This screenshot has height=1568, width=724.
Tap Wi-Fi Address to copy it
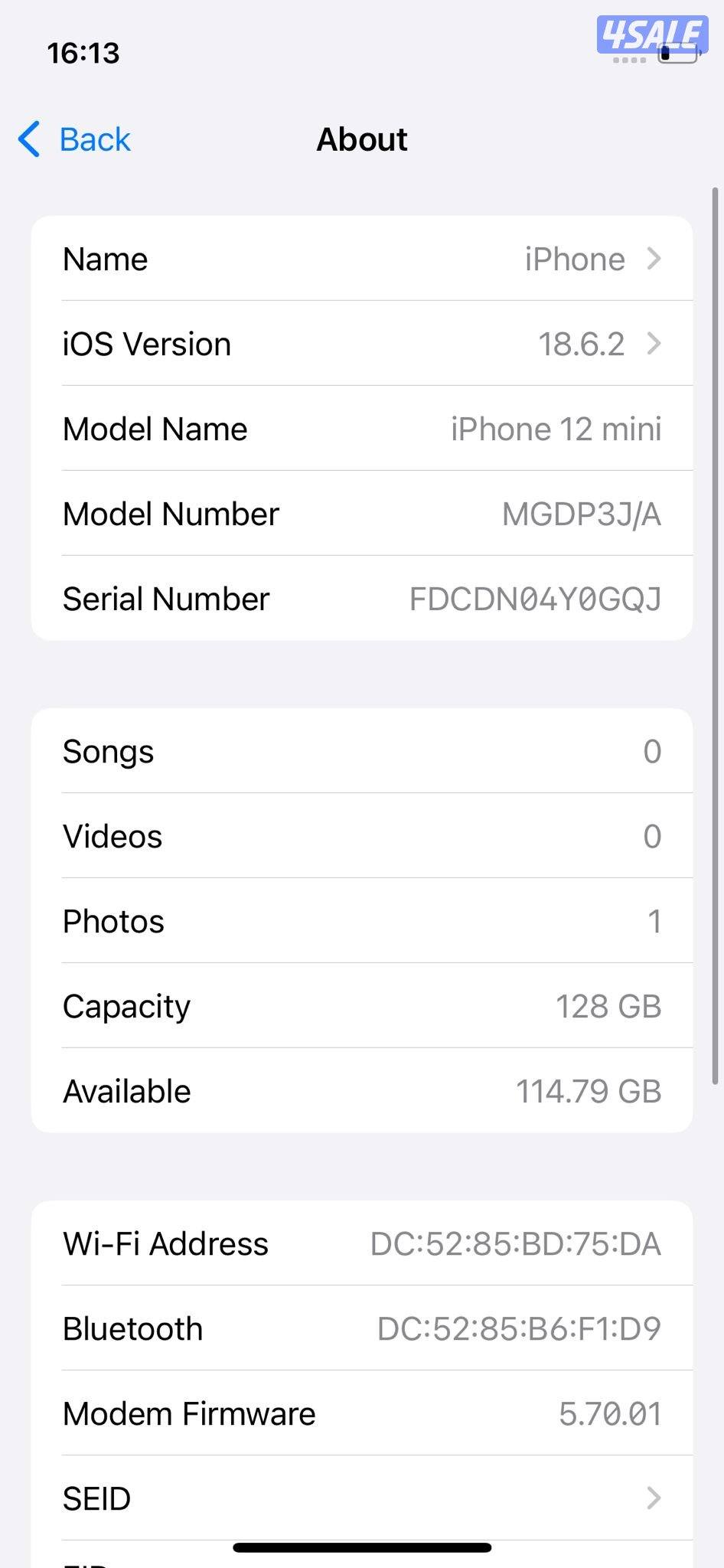(362, 1243)
